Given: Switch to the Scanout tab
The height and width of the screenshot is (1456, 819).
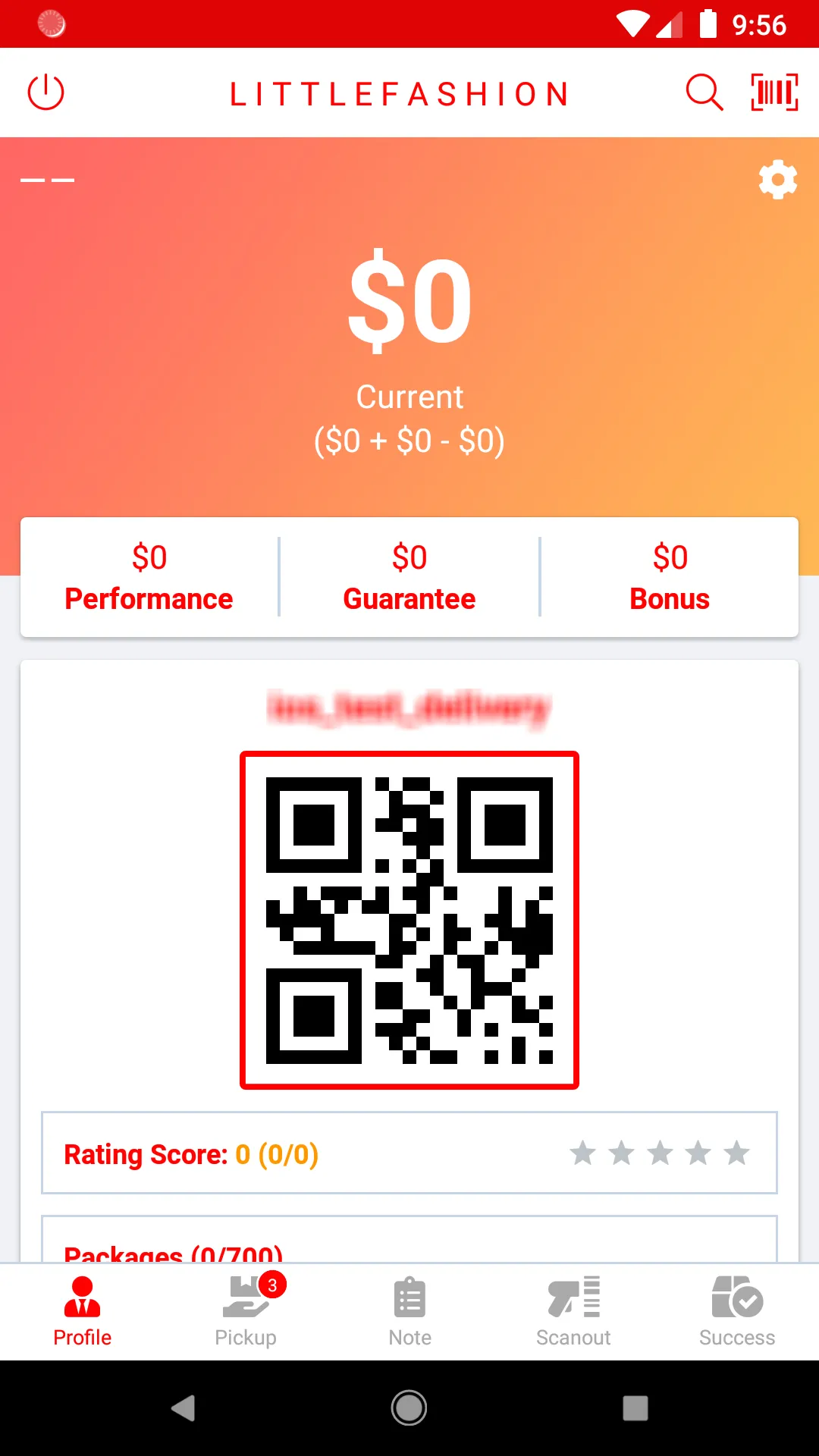Looking at the screenshot, I should tap(573, 1312).
